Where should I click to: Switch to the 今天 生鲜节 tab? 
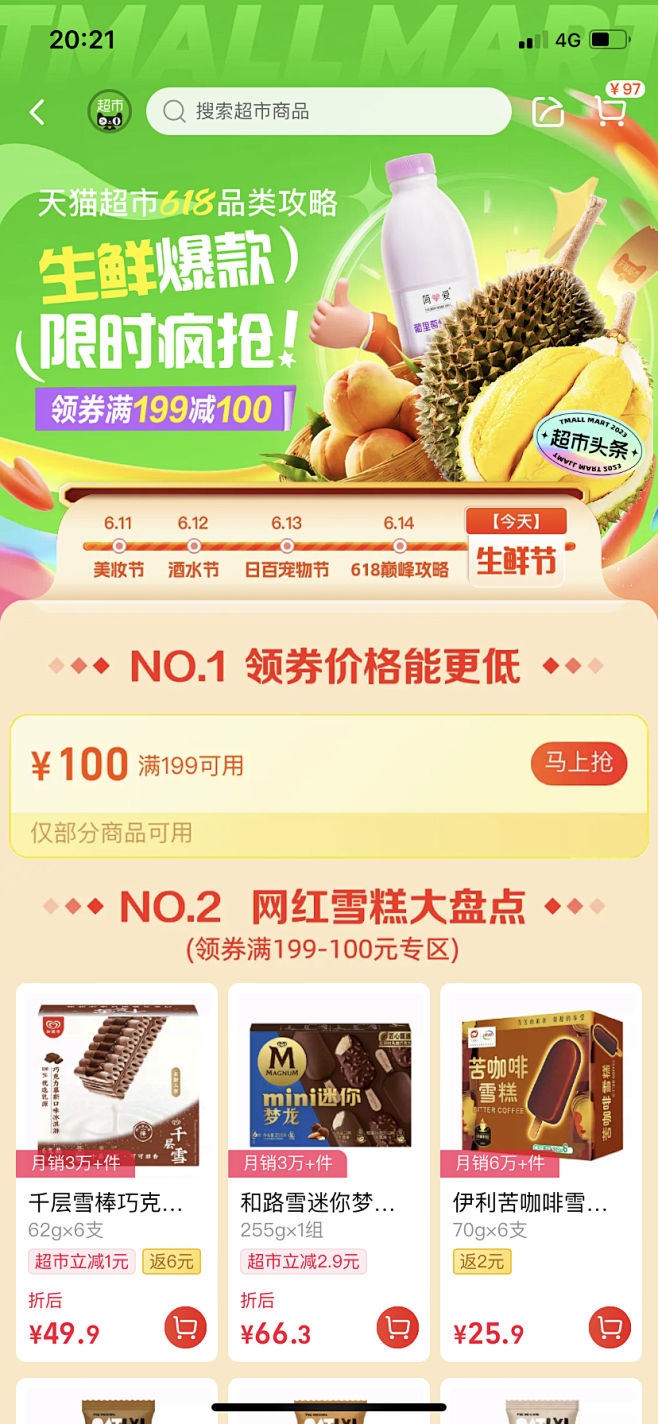tap(516, 548)
